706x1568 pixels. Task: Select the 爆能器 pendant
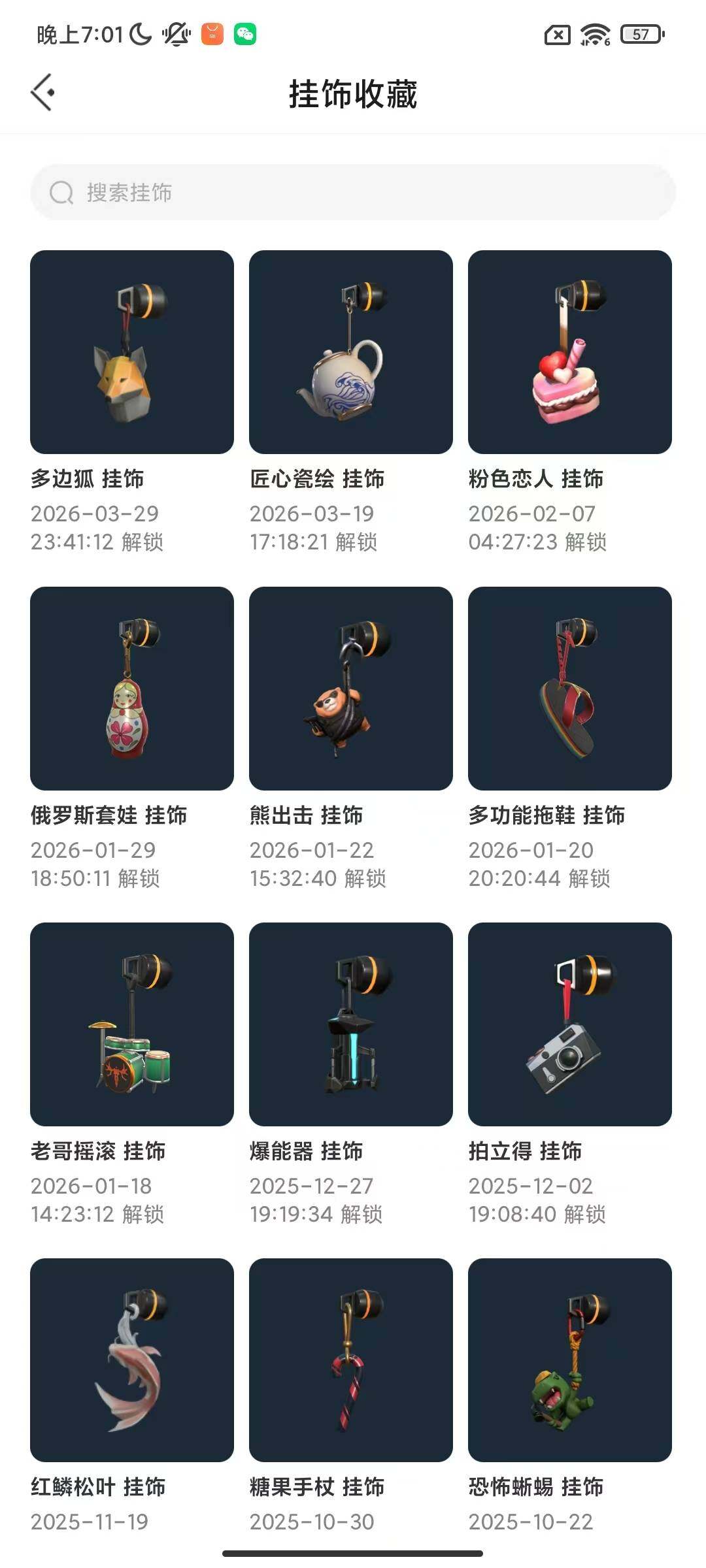pos(350,1022)
